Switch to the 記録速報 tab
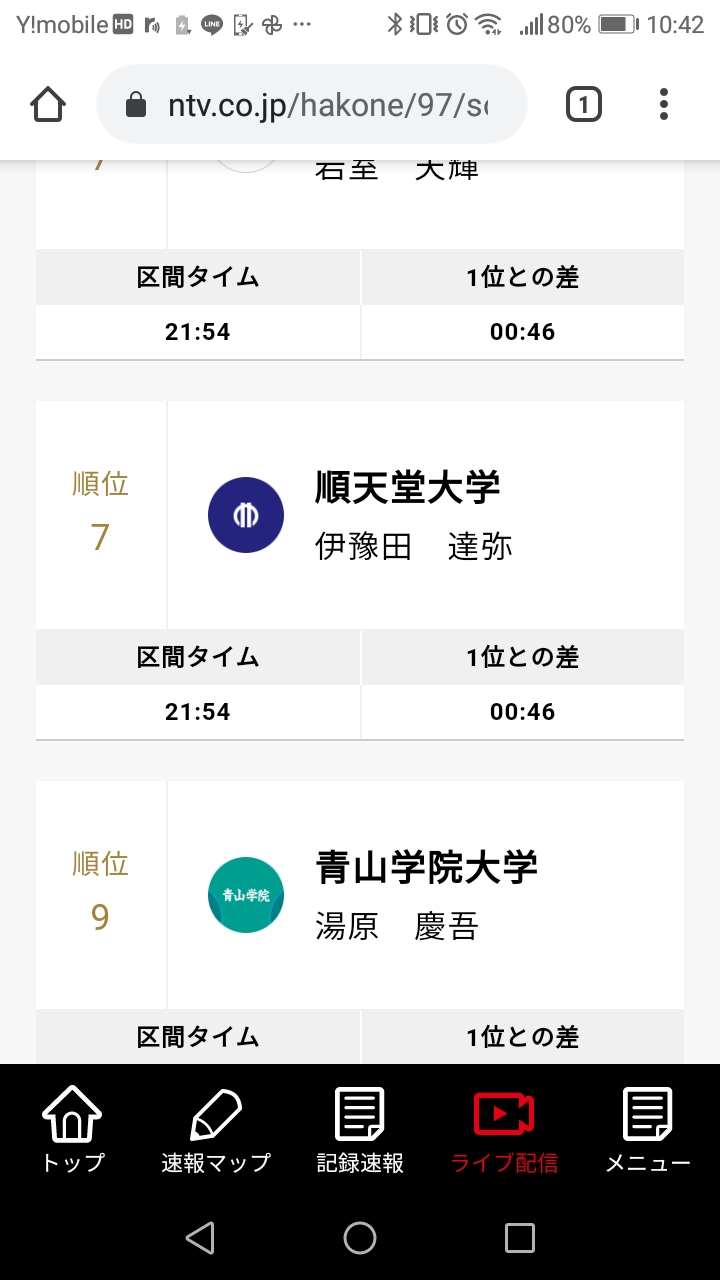This screenshot has height=1280, width=720. [360, 1130]
